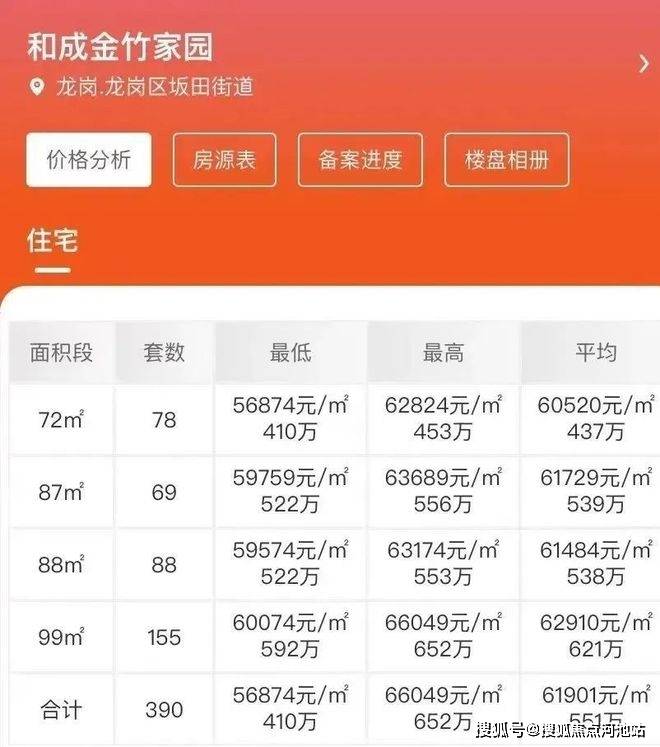
Task: Open the 房源表 listing table
Action: point(224,160)
